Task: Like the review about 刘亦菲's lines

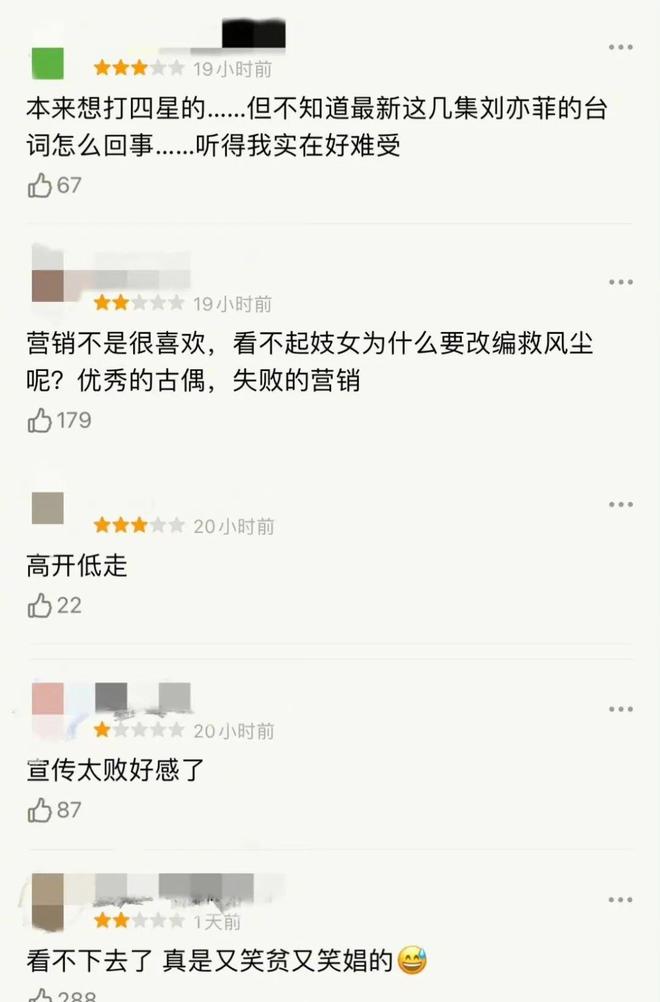Action: coord(40,185)
